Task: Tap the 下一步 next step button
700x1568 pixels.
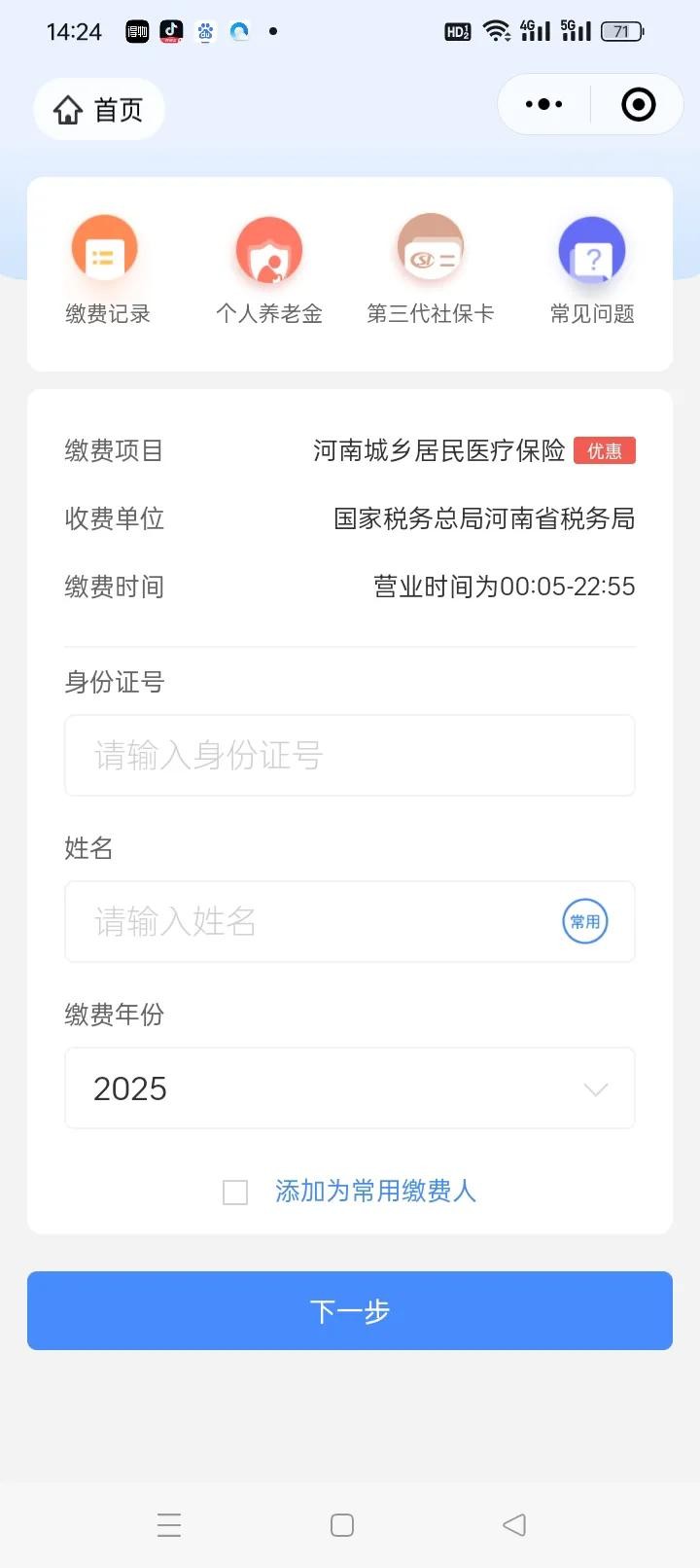Action: pyautogui.click(x=350, y=1311)
